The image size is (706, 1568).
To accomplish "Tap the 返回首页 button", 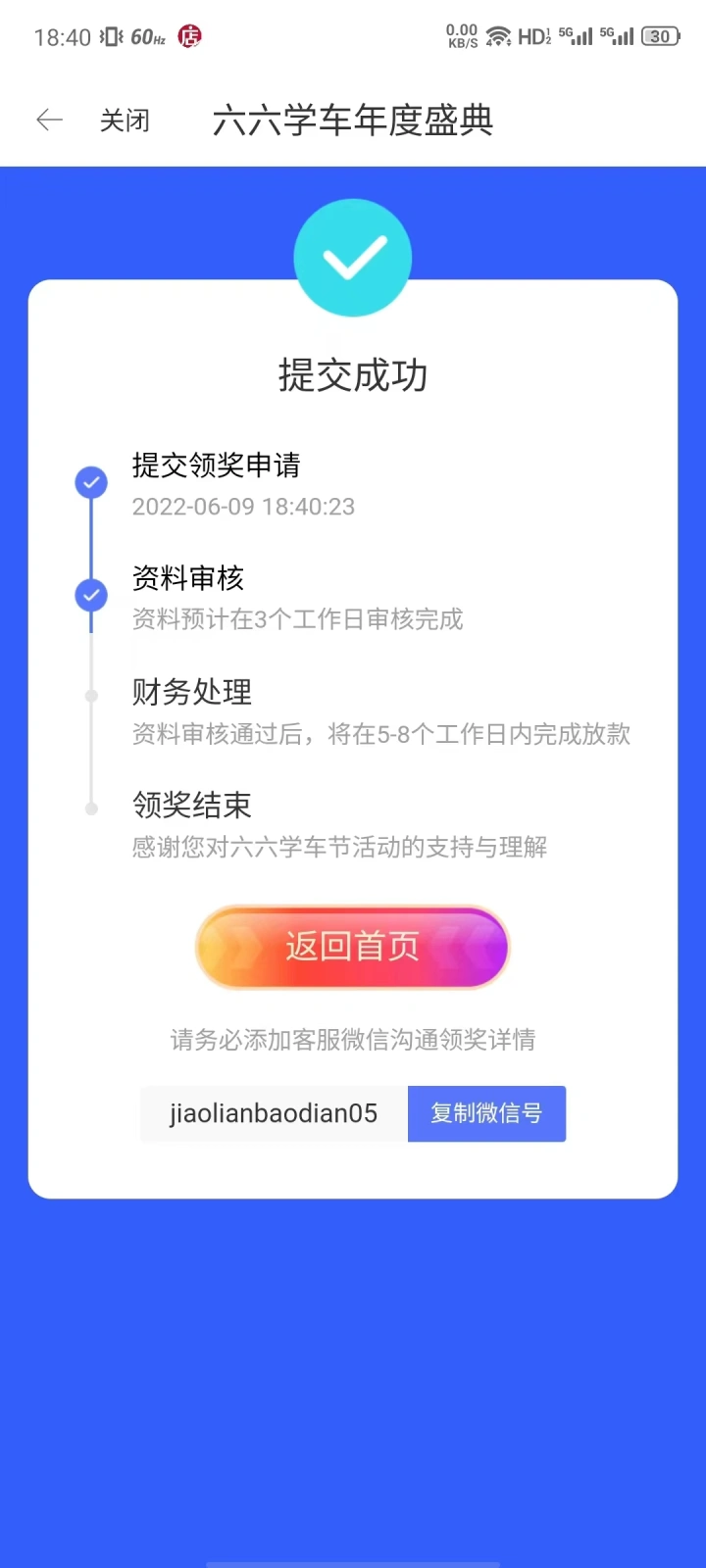I will tap(353, 947).
